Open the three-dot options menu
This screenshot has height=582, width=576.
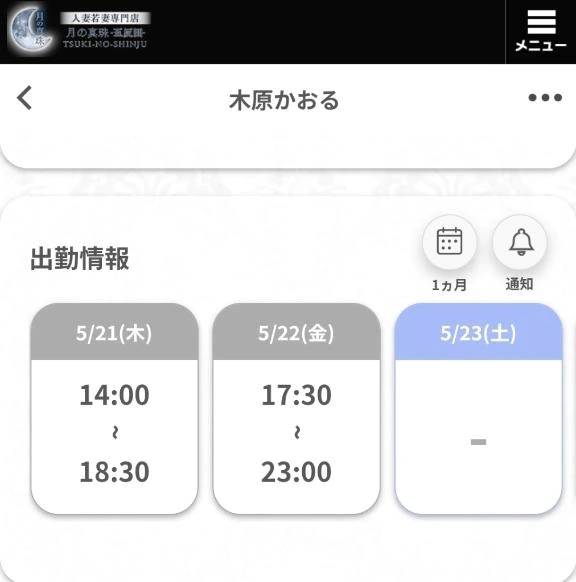[545, 98]
